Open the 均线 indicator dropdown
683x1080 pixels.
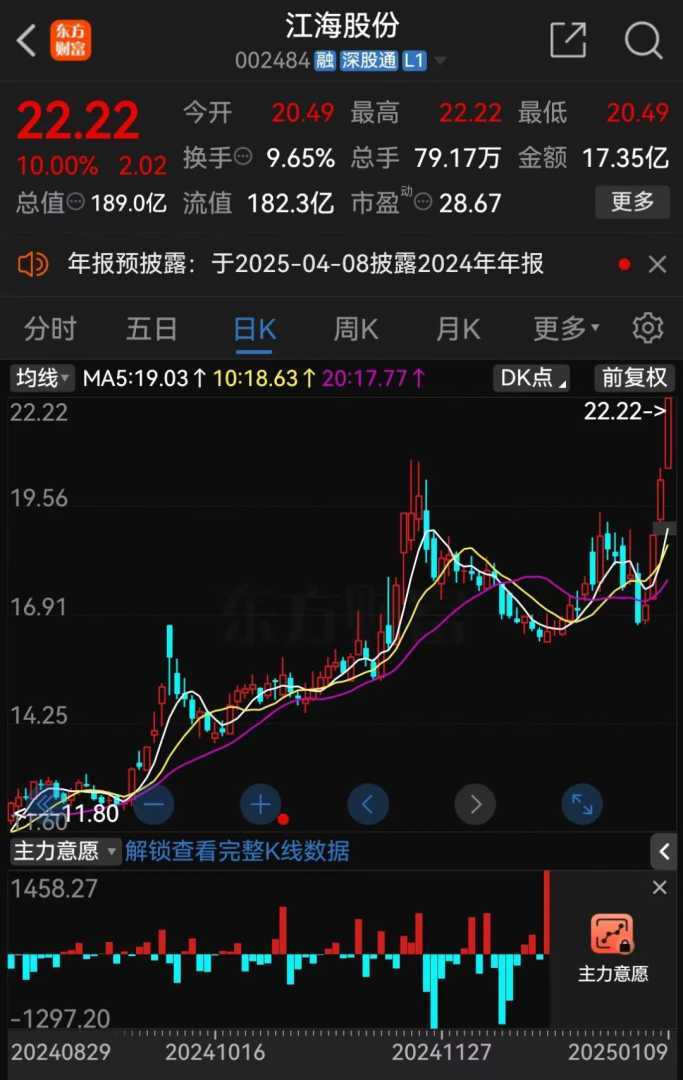pos(42,378)
